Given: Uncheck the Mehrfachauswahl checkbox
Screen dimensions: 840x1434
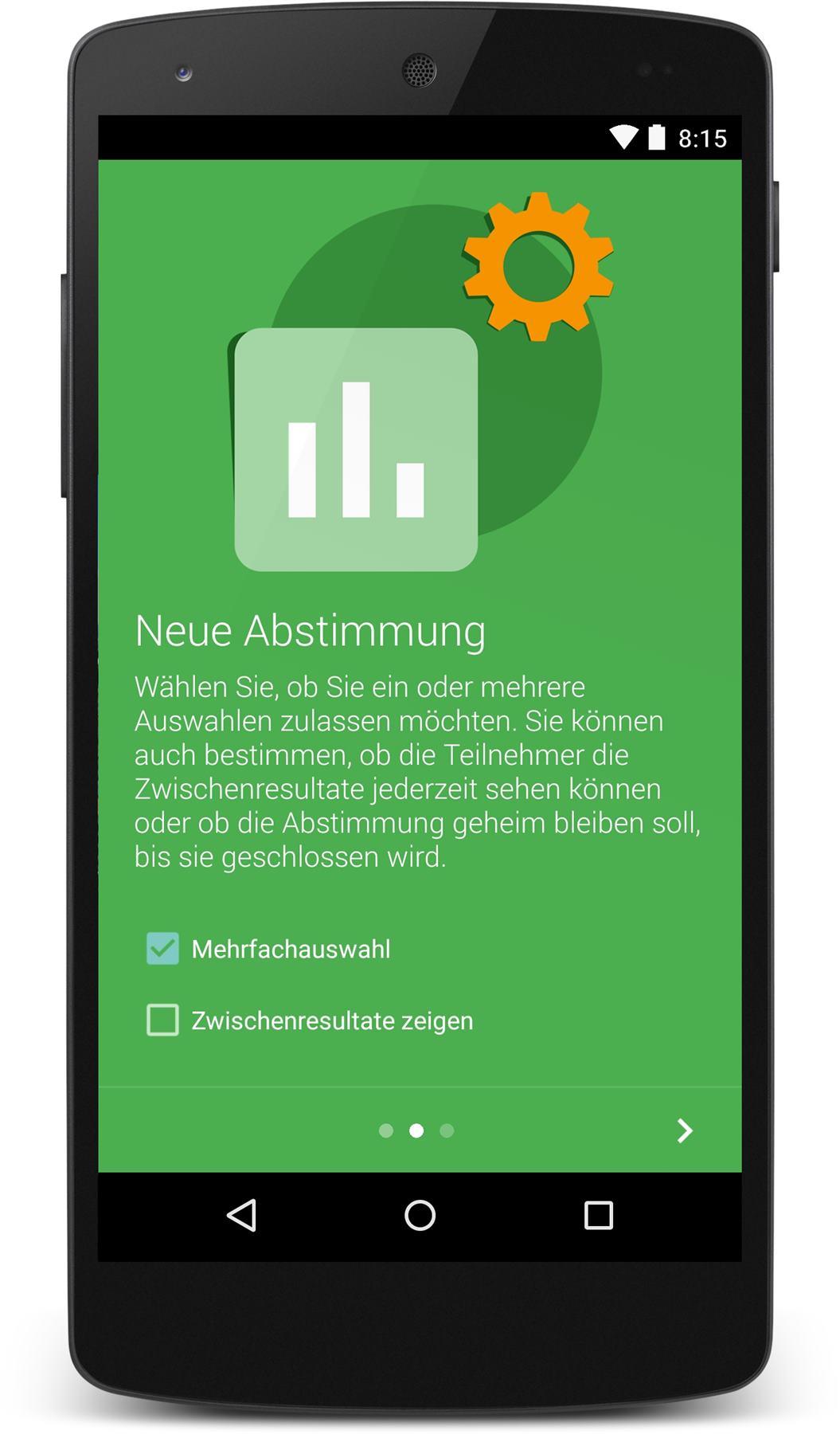Looking at the screenshot, I should pyautogui.click(x=162, y=949).
